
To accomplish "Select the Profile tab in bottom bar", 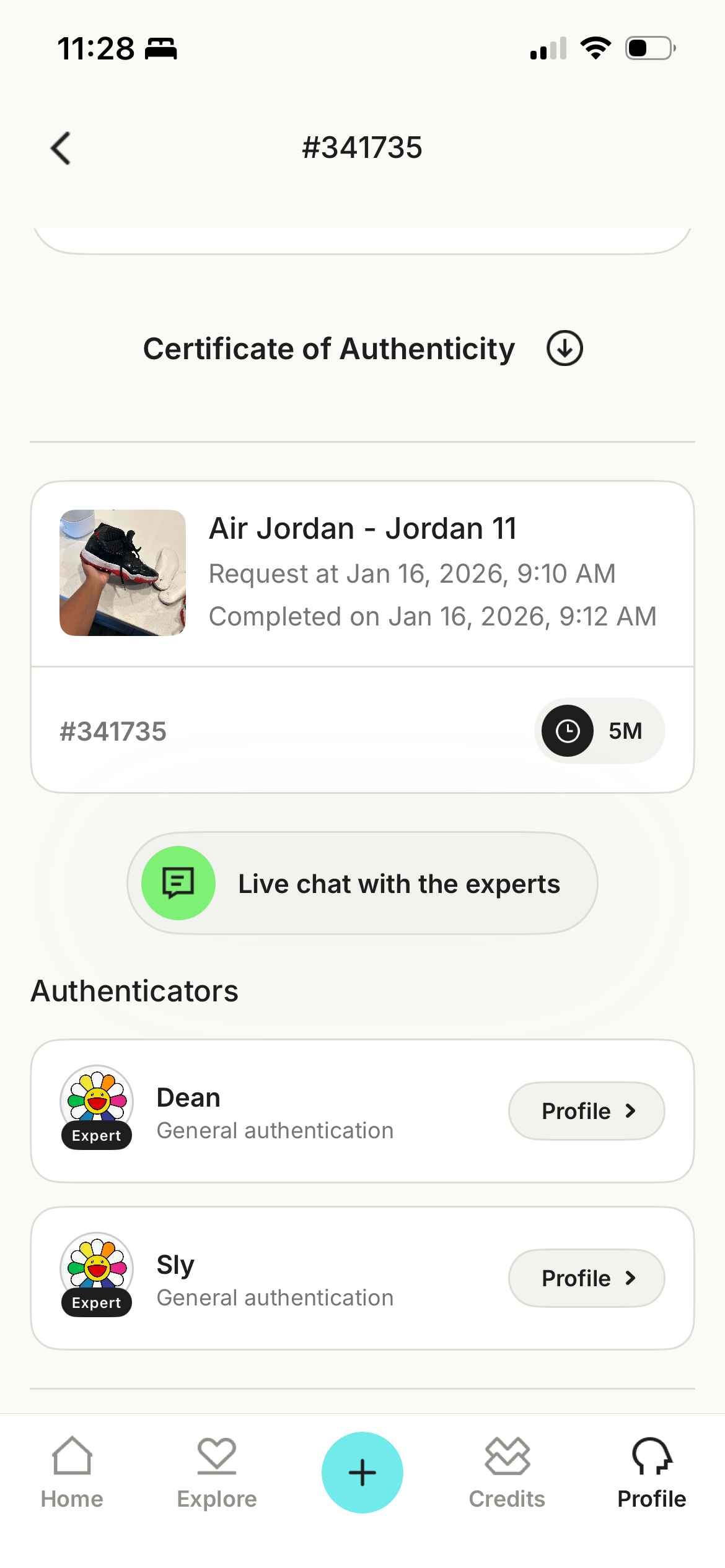I will [651, 1473].
